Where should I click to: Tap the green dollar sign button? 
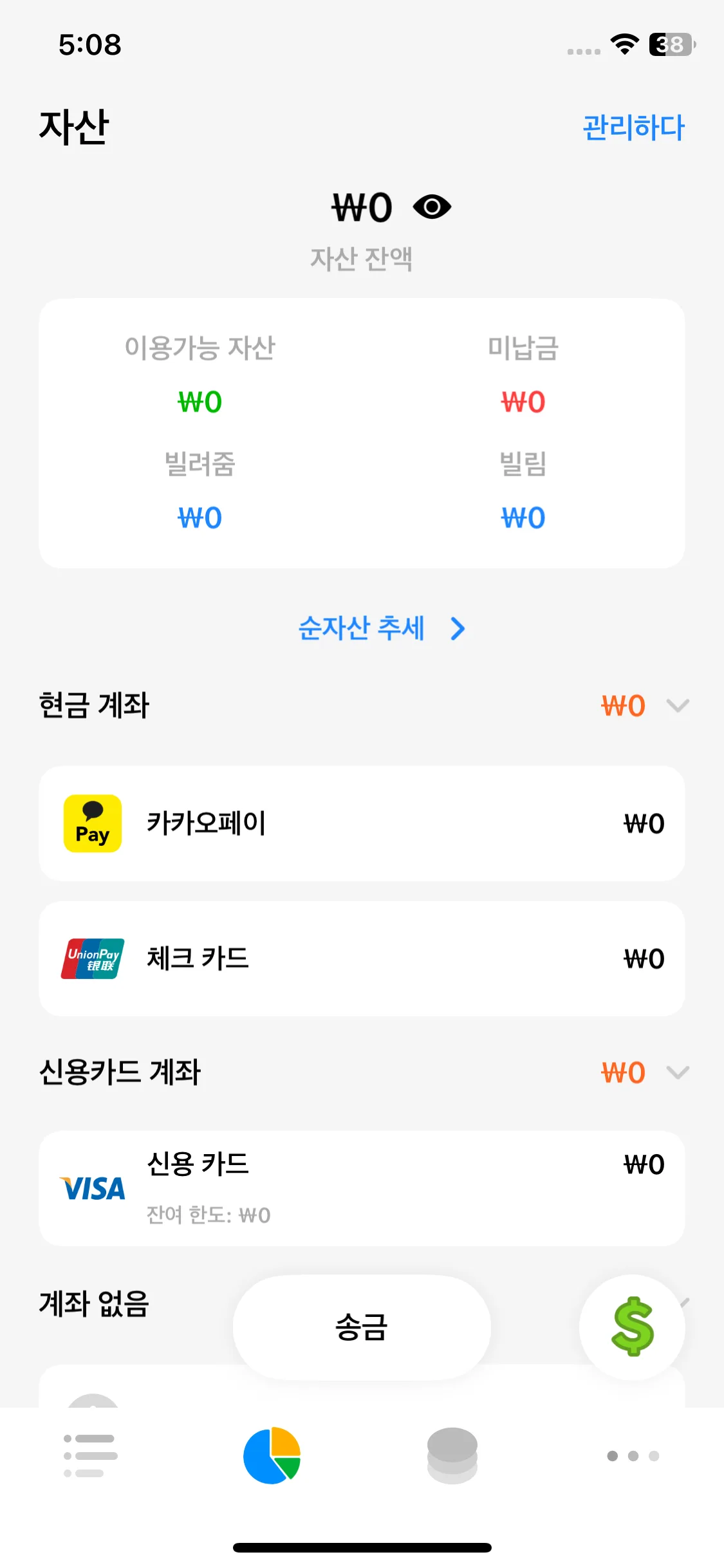coord(632,1327)
